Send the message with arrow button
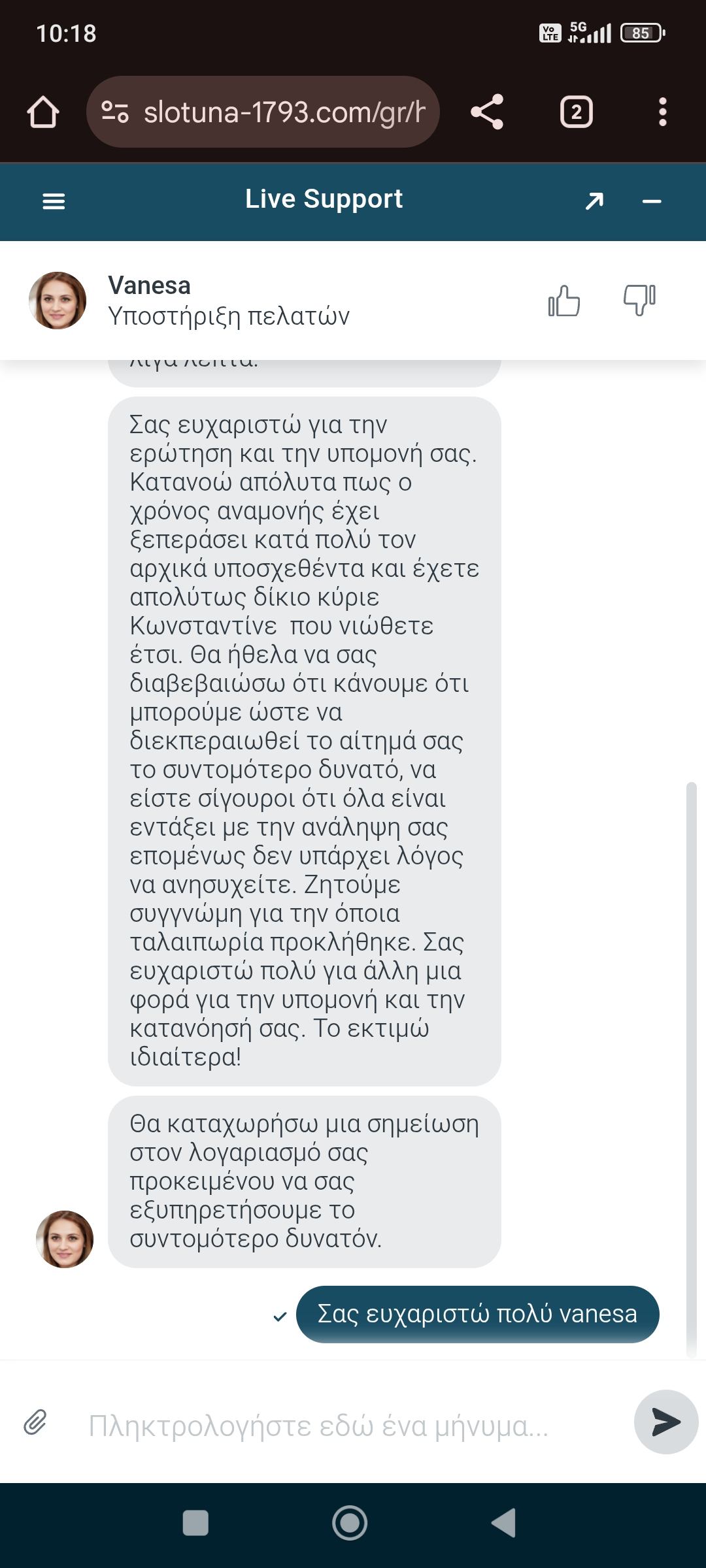The height and width of the screenshot is (1568, 706). point(666,1422)
